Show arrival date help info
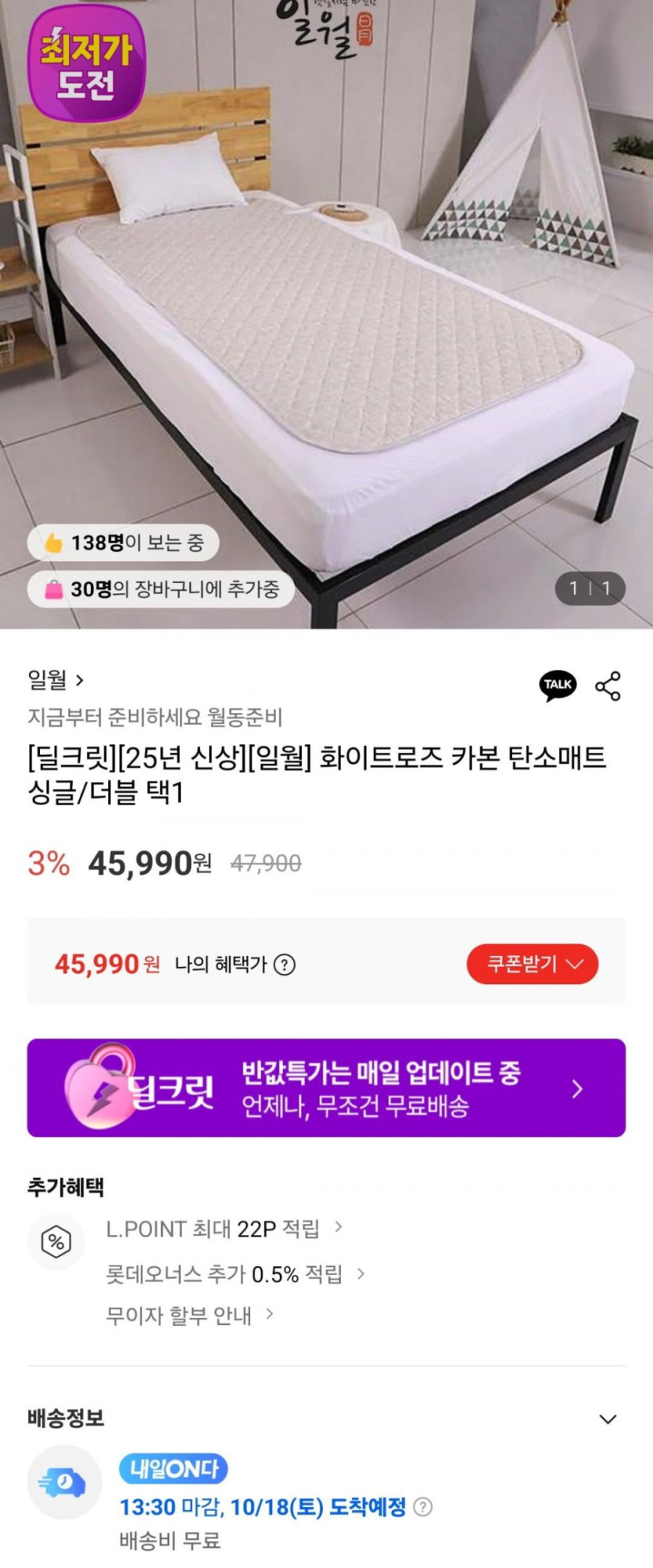This screenshot has width=653, height=1568. tap(423, 1507)
